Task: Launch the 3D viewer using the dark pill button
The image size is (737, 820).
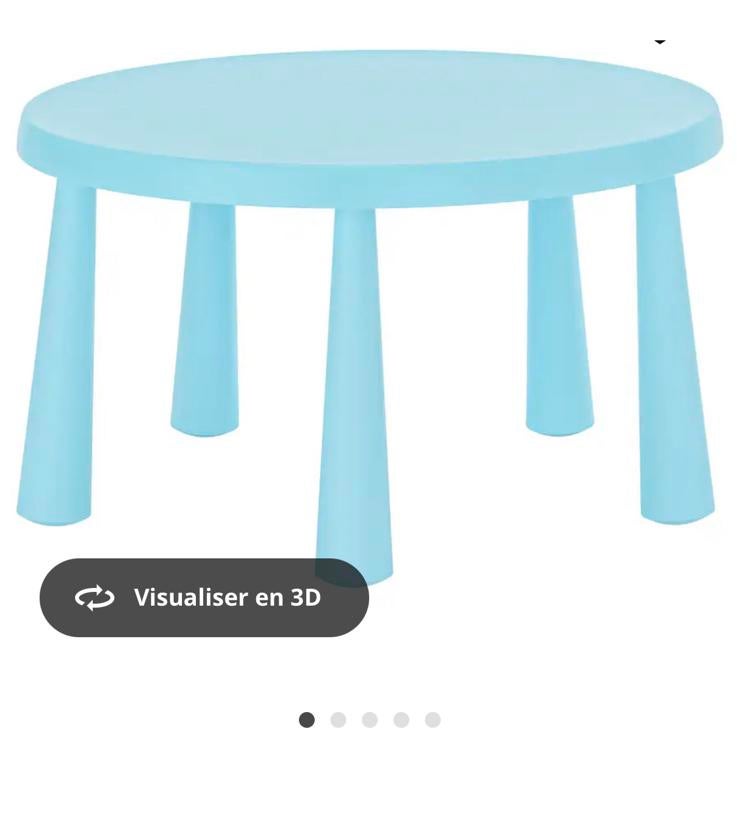Action: tap(203, 597)
